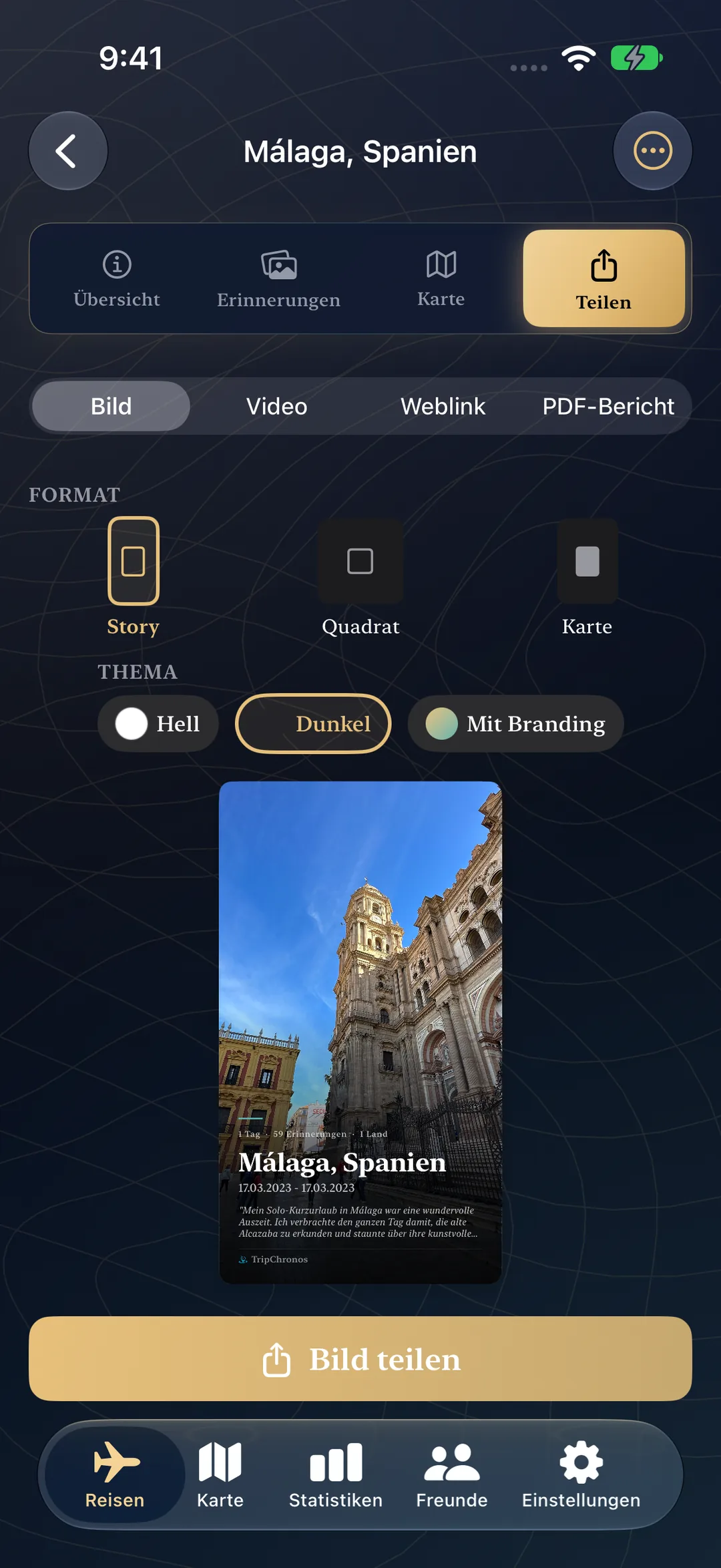Viewport: 721px width, 1568px height.
Task: Open the three-dot options menu
Action: click(x=652, y=151)
